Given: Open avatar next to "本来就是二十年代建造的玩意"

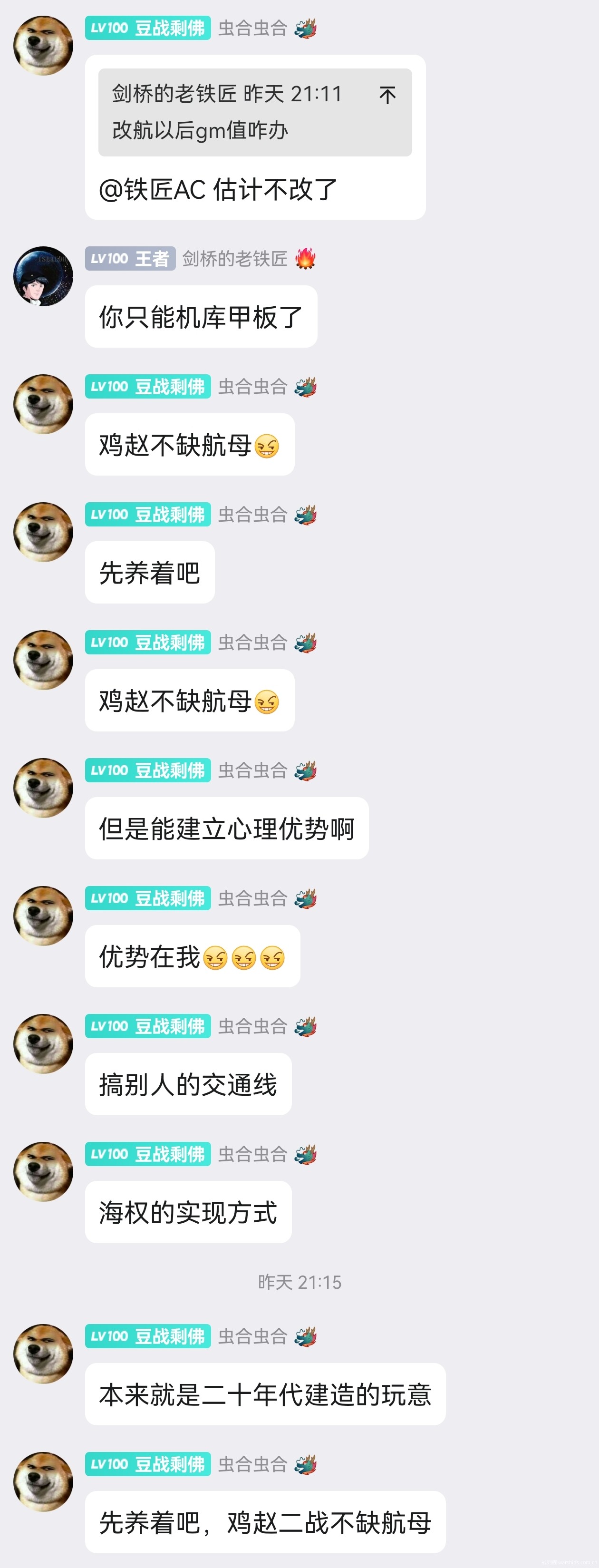Looking at the screenshot, I should [43, 1354].
